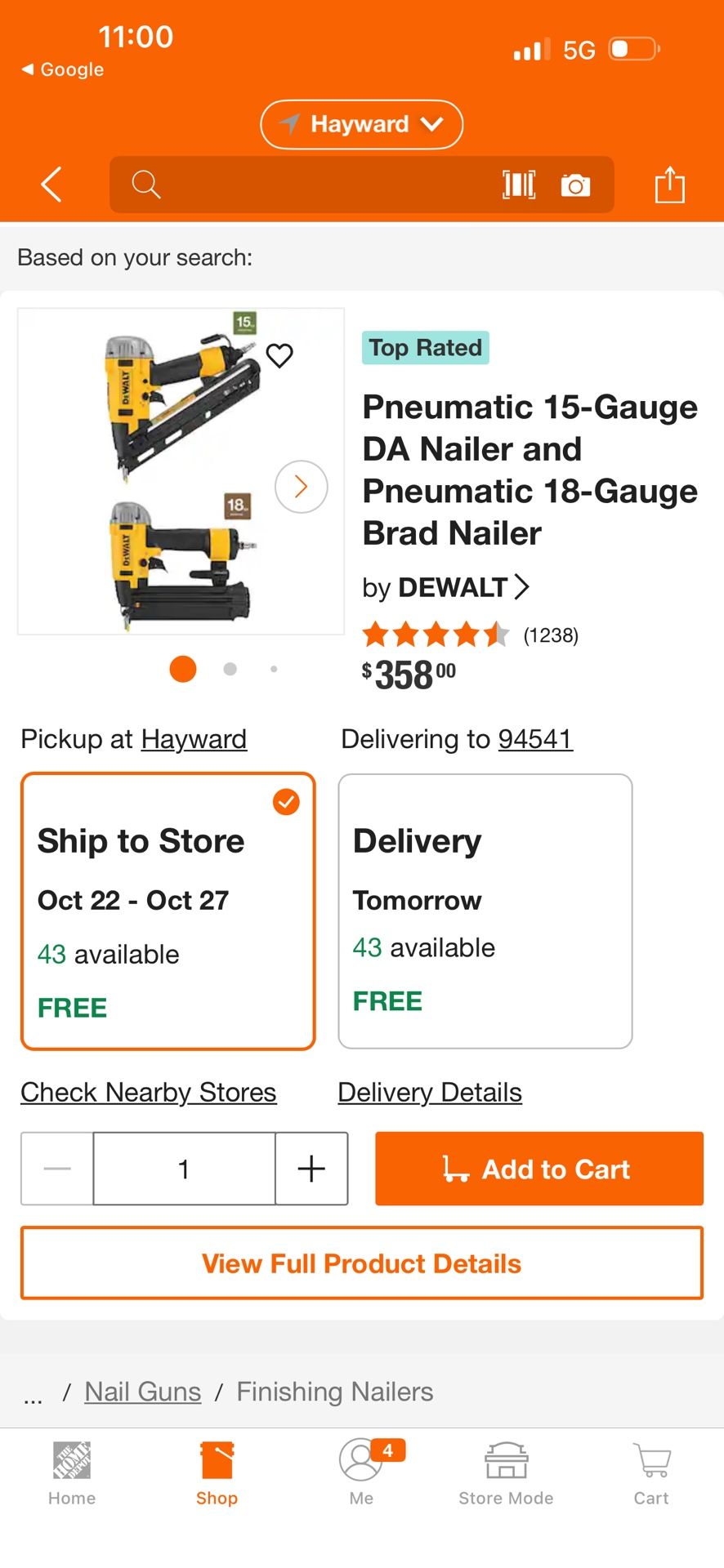Open the Cart icon in bottom navigation
724x1568 pixels.
[x=650, y=1470]
